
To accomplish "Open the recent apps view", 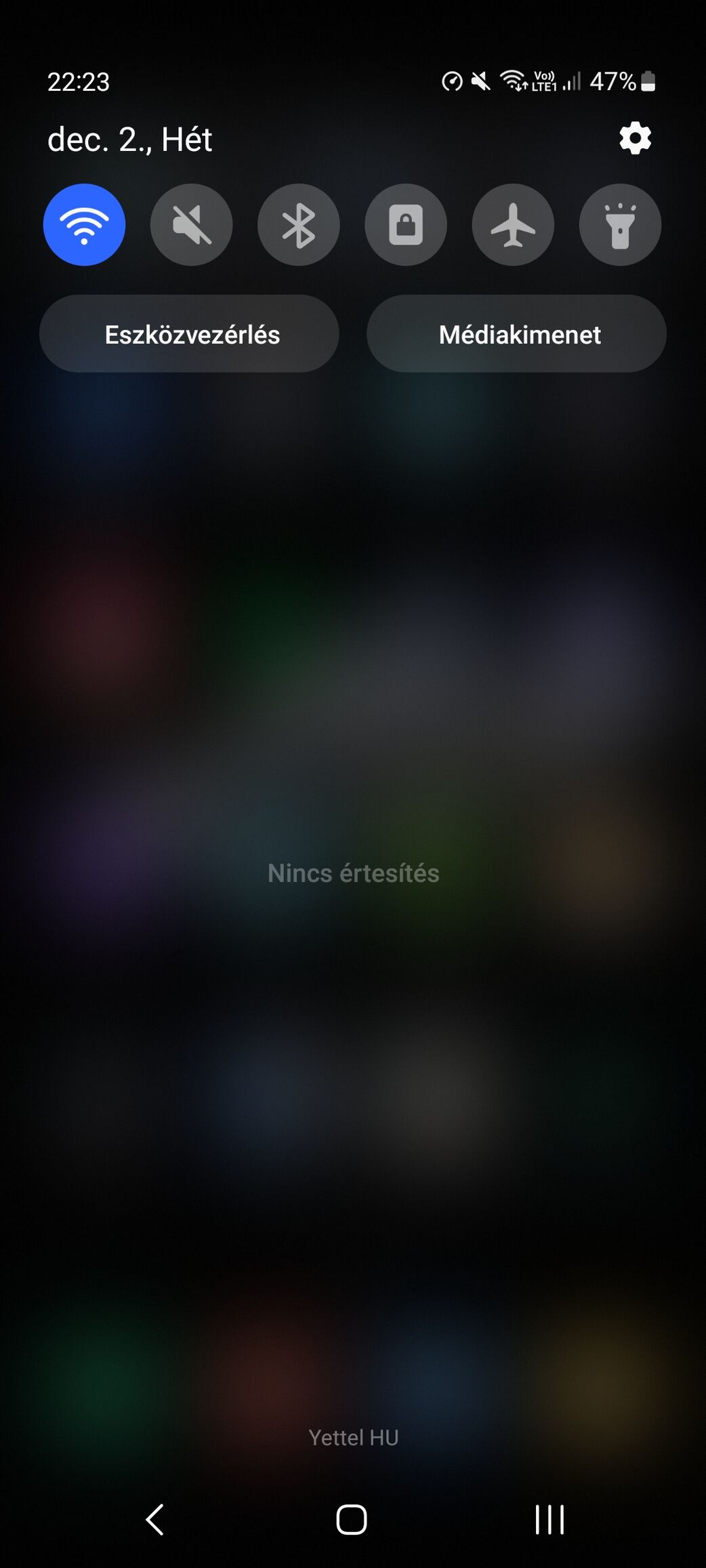I will [x=549, y=1519].
